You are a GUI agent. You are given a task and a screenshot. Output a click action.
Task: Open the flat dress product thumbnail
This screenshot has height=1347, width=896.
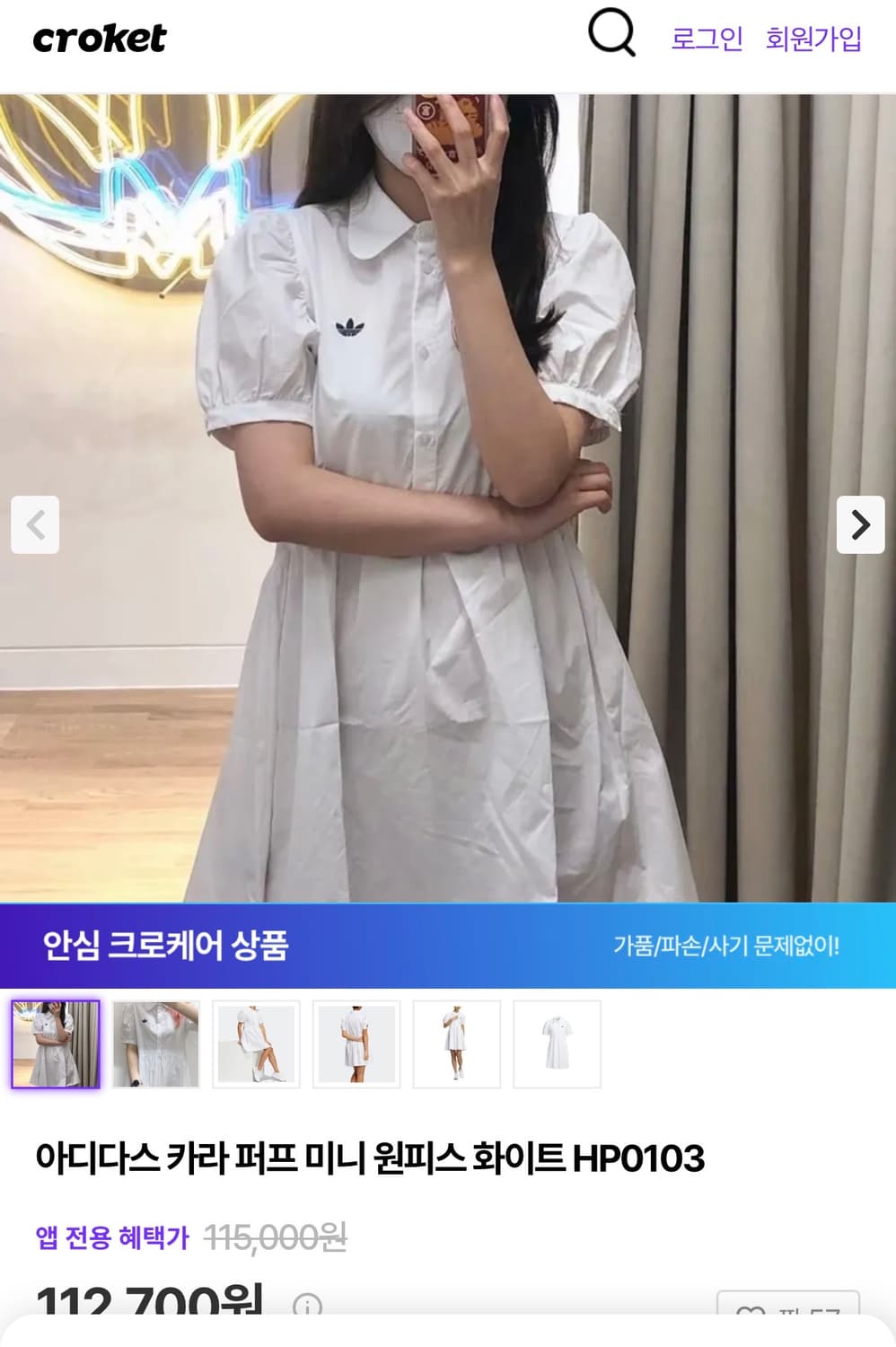tap(557, 1044)
